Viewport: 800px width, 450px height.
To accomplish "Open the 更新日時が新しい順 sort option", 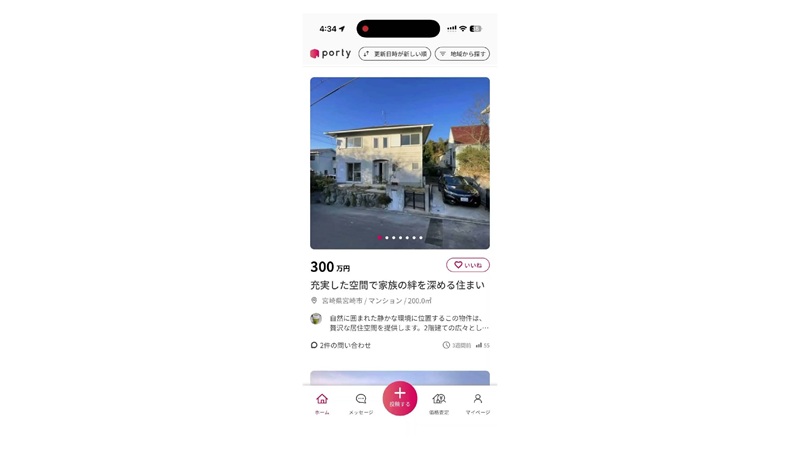I will pos(394,54).
